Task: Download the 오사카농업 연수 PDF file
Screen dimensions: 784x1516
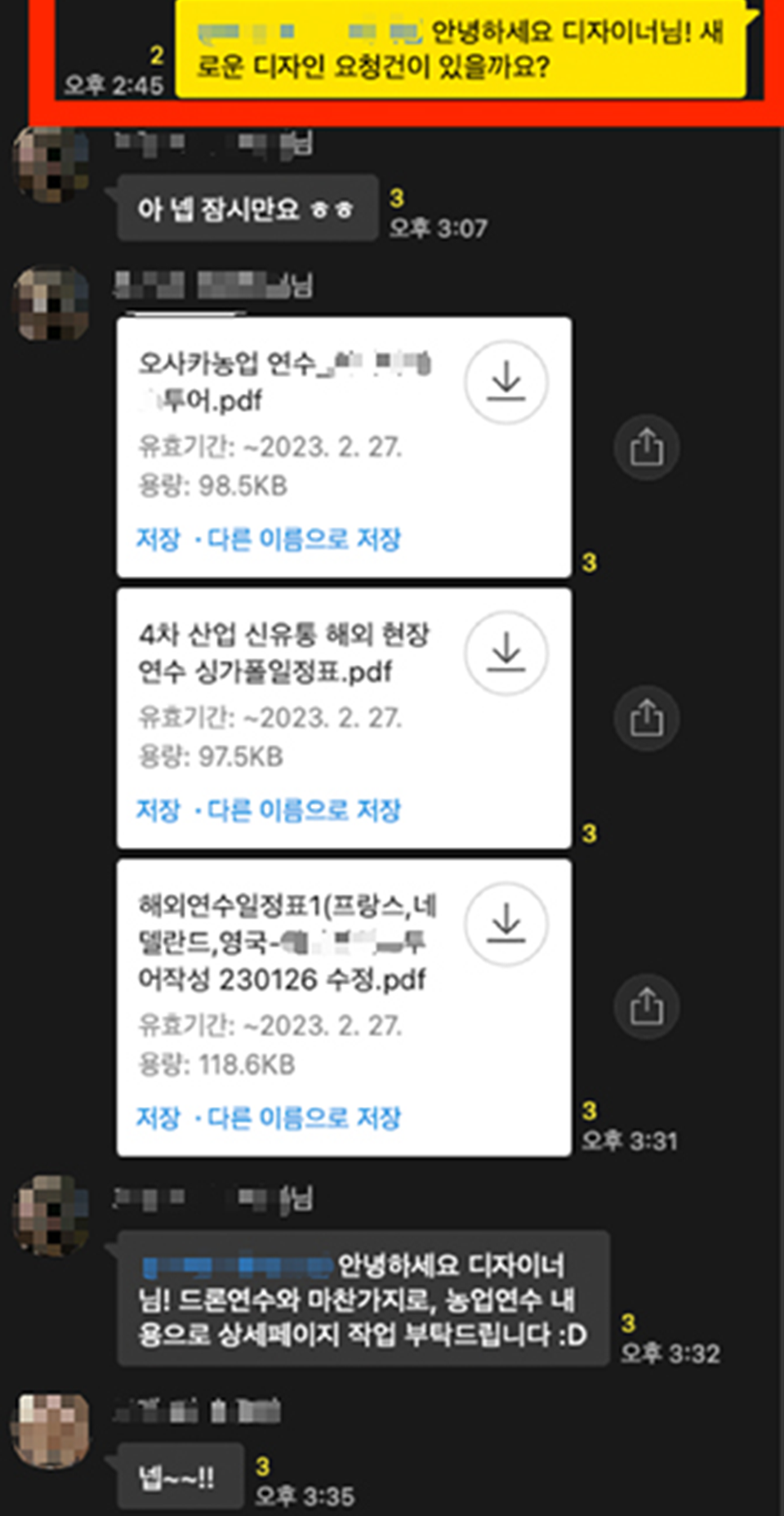Action: tap(506, 381)
